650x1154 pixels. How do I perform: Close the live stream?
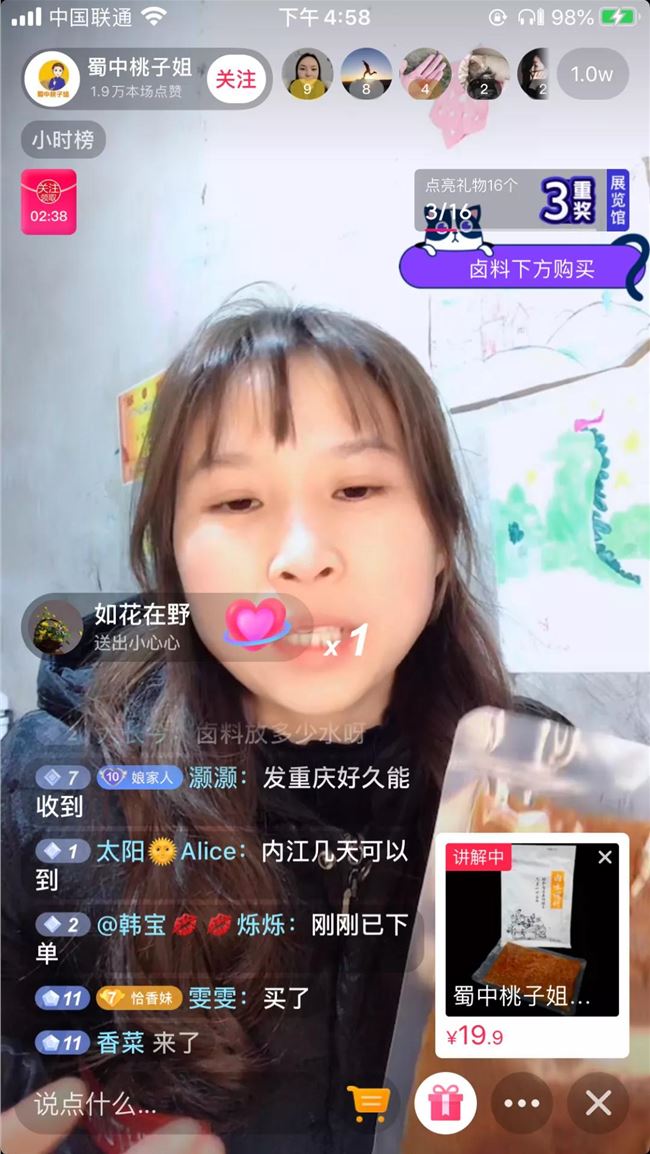[x=598, y=1103]
